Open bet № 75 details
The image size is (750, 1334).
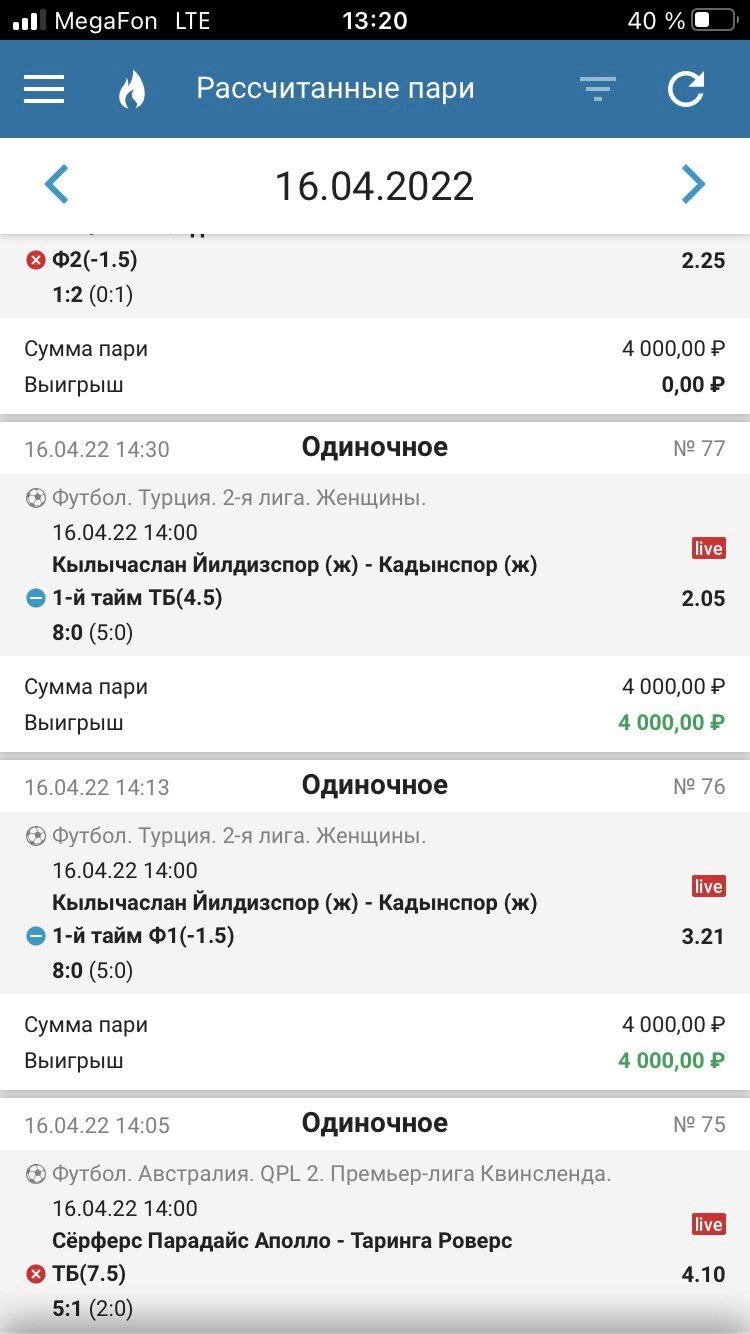(x=374, y=1123)
